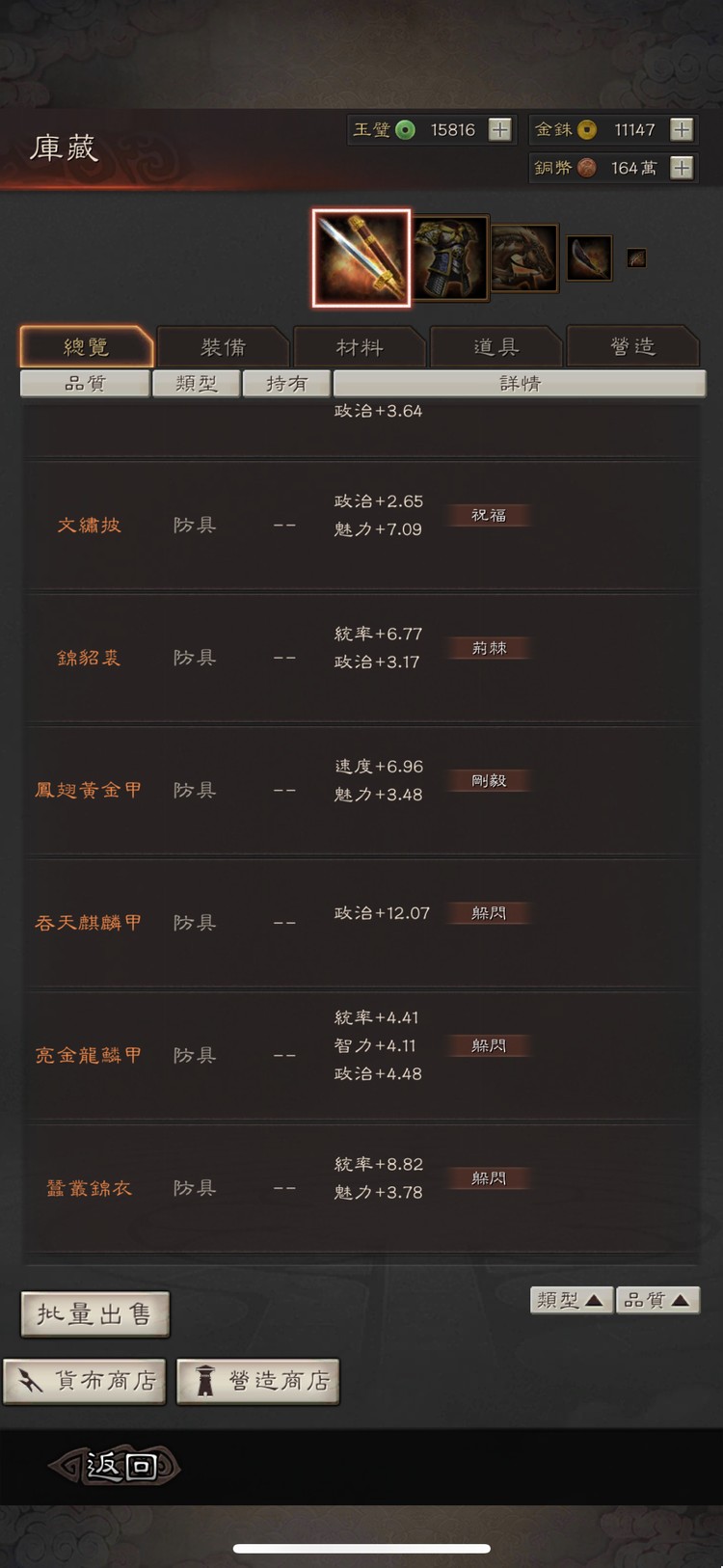Tap the plus beside 玉璧 currency

pos(499,129)
